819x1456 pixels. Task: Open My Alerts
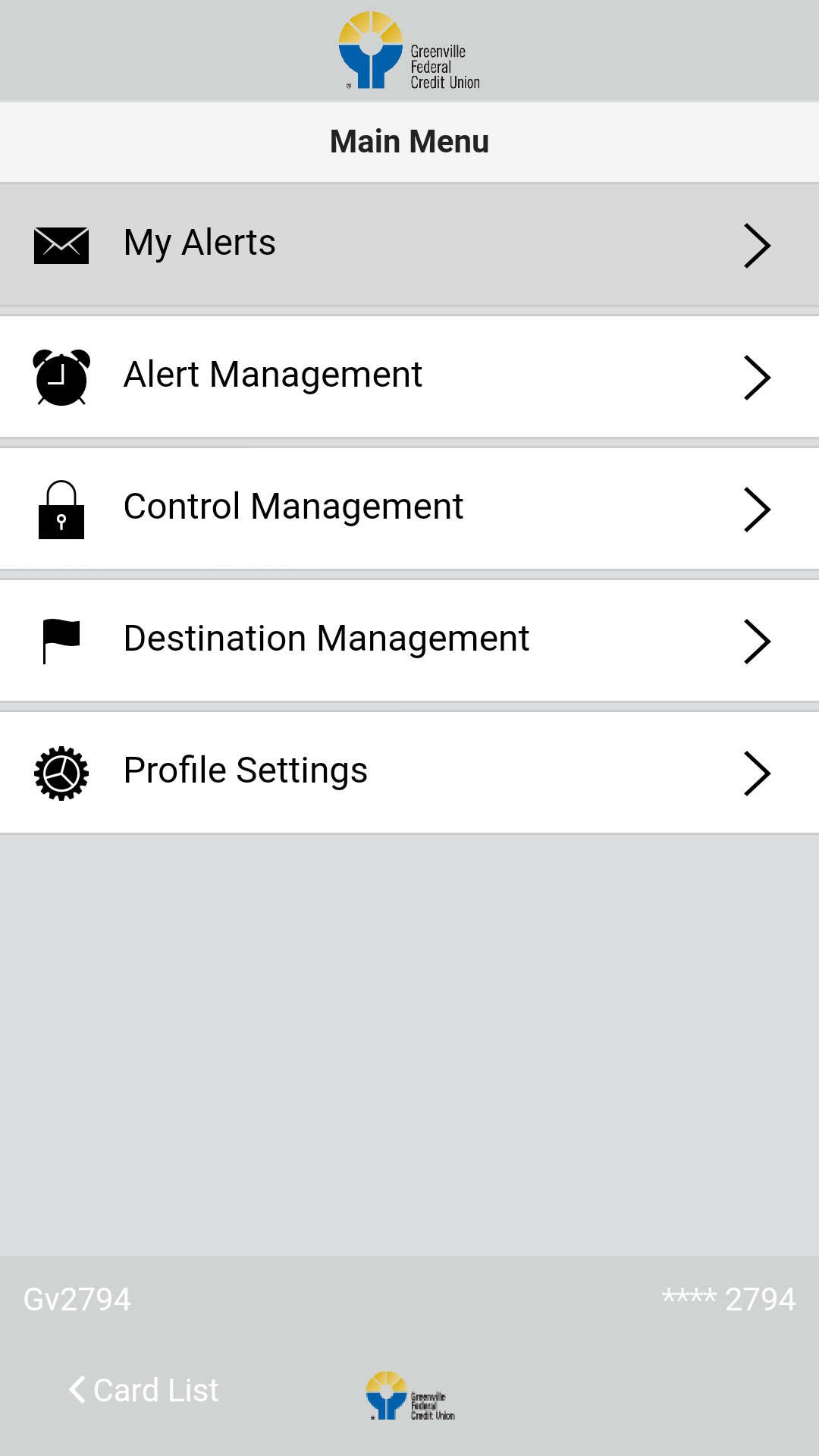[409, 244]
